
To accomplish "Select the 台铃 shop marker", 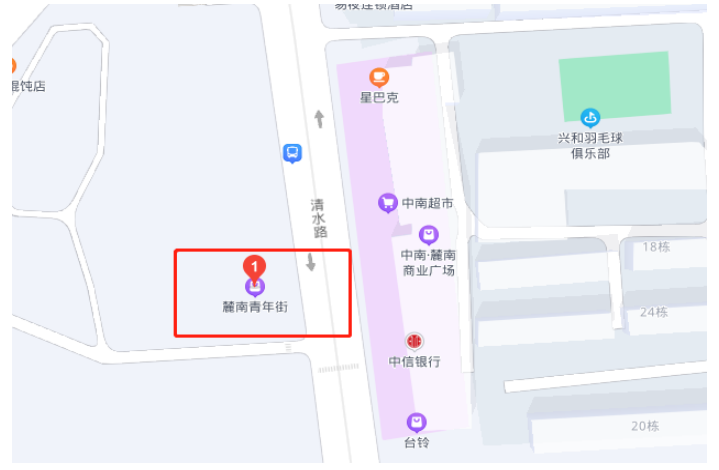I will pos(416,423).
